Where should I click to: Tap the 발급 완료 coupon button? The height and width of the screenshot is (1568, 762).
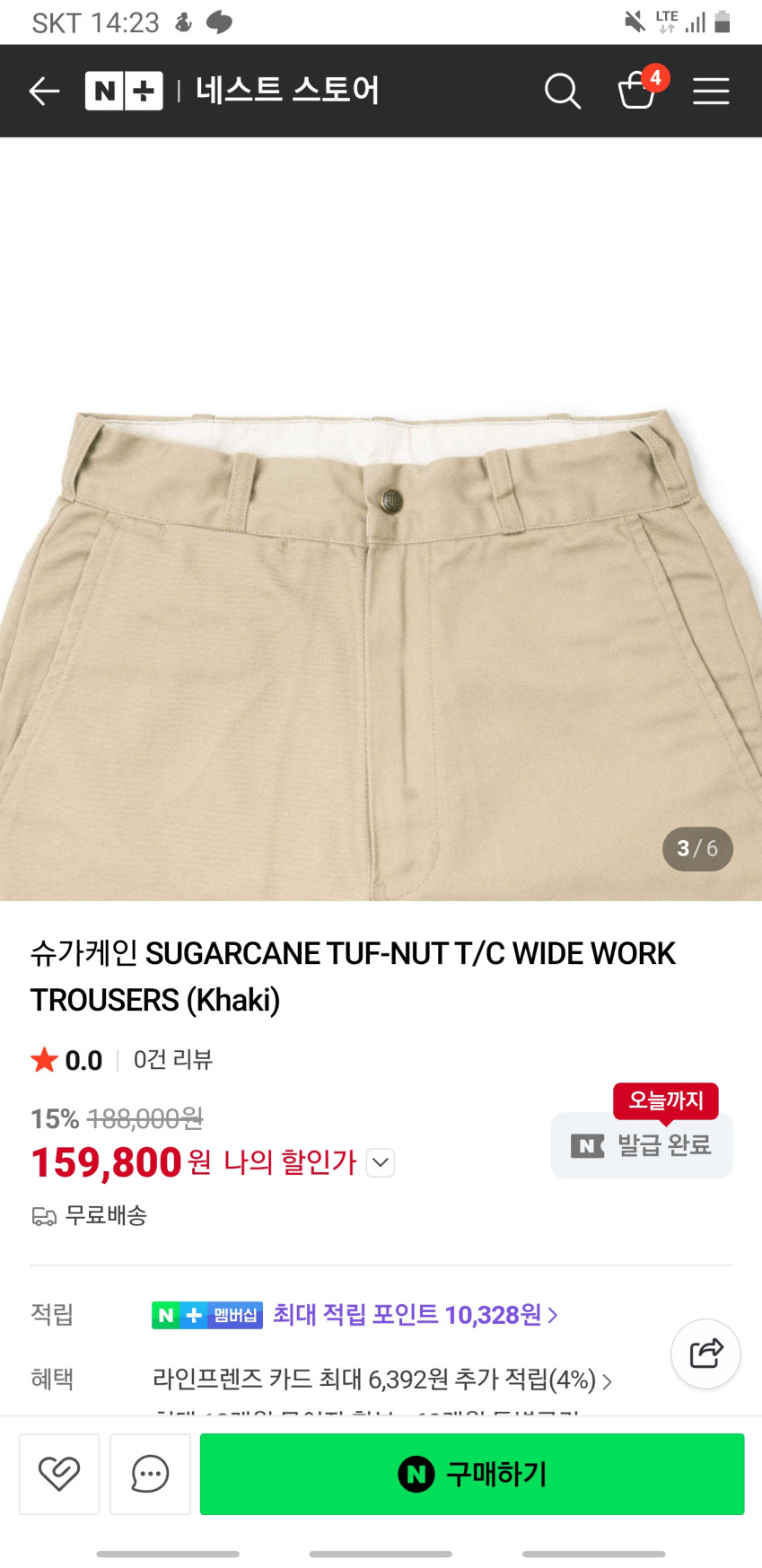(x=642, y=1145)
